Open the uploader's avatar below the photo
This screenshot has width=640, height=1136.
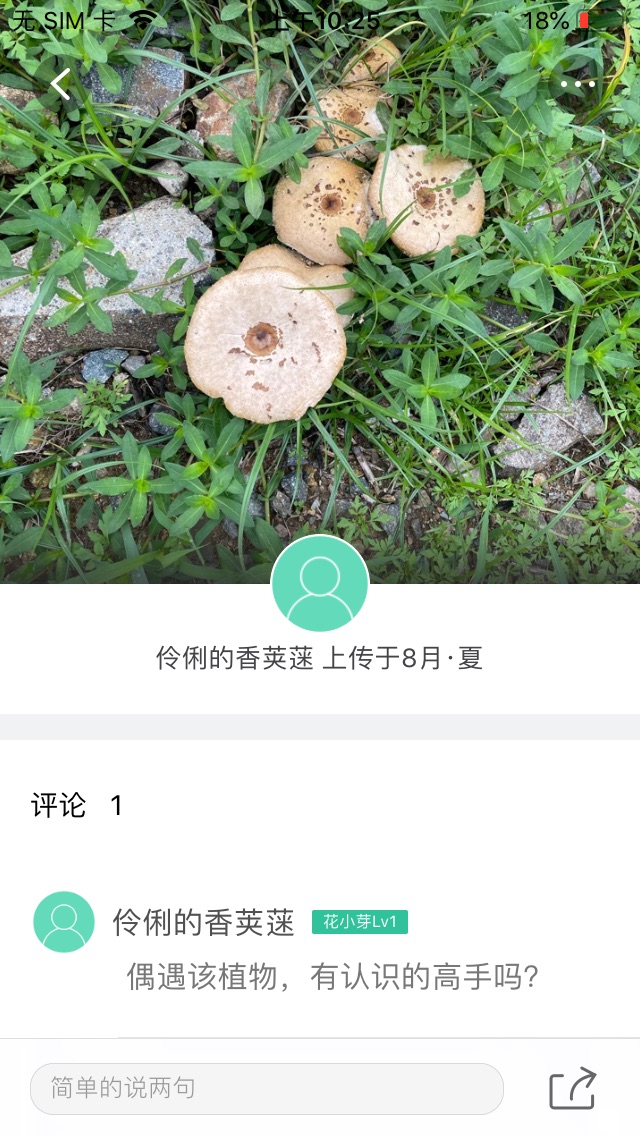pyautogui.click(x=320, y=585)
